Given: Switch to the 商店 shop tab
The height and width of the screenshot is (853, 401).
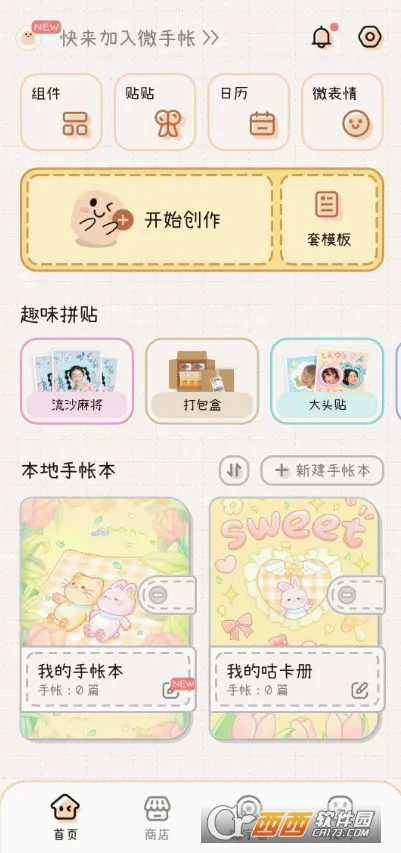Looking at the screenshot, I should [x=157, y=818].
